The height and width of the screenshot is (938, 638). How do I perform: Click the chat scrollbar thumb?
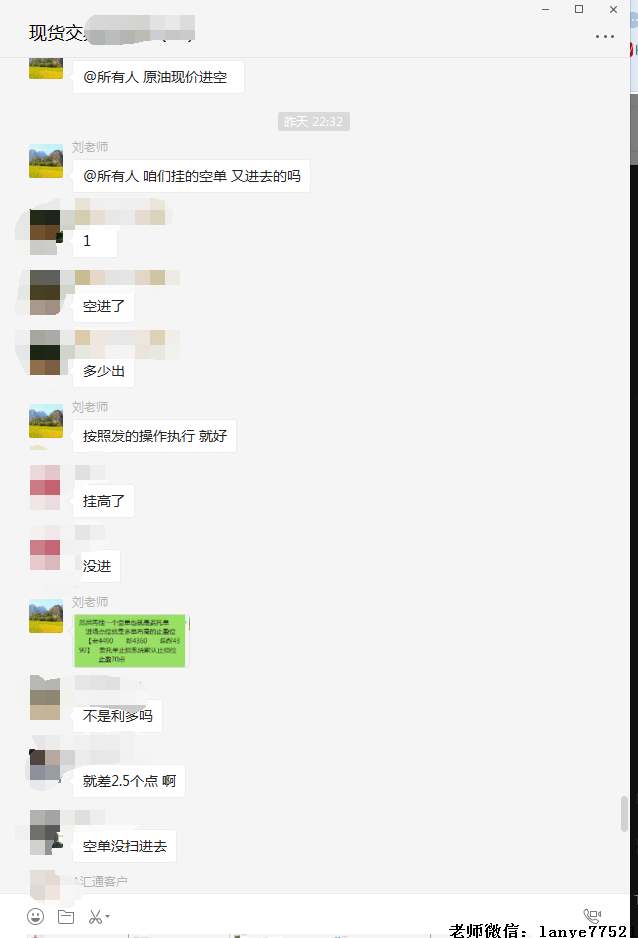point(625,813)
